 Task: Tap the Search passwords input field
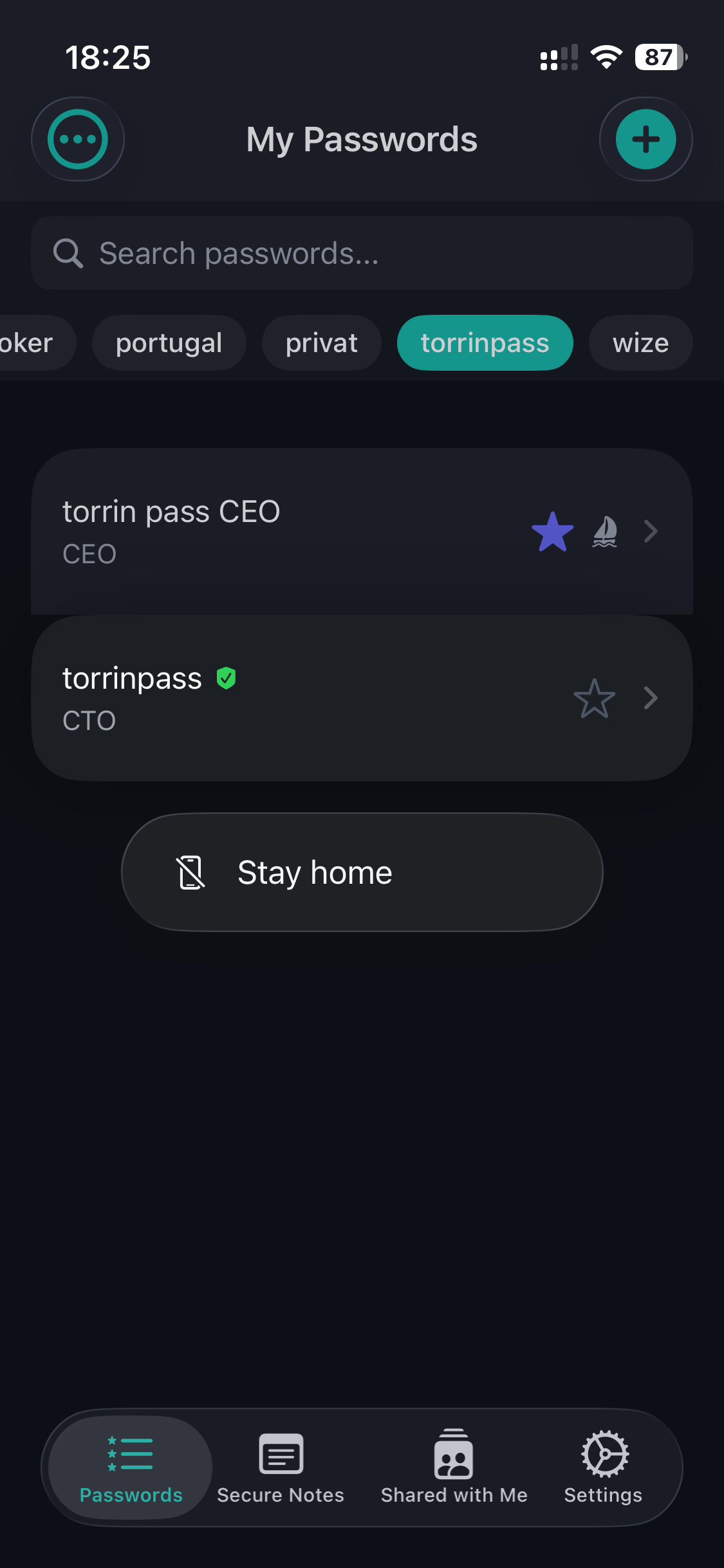pos(360,252)
